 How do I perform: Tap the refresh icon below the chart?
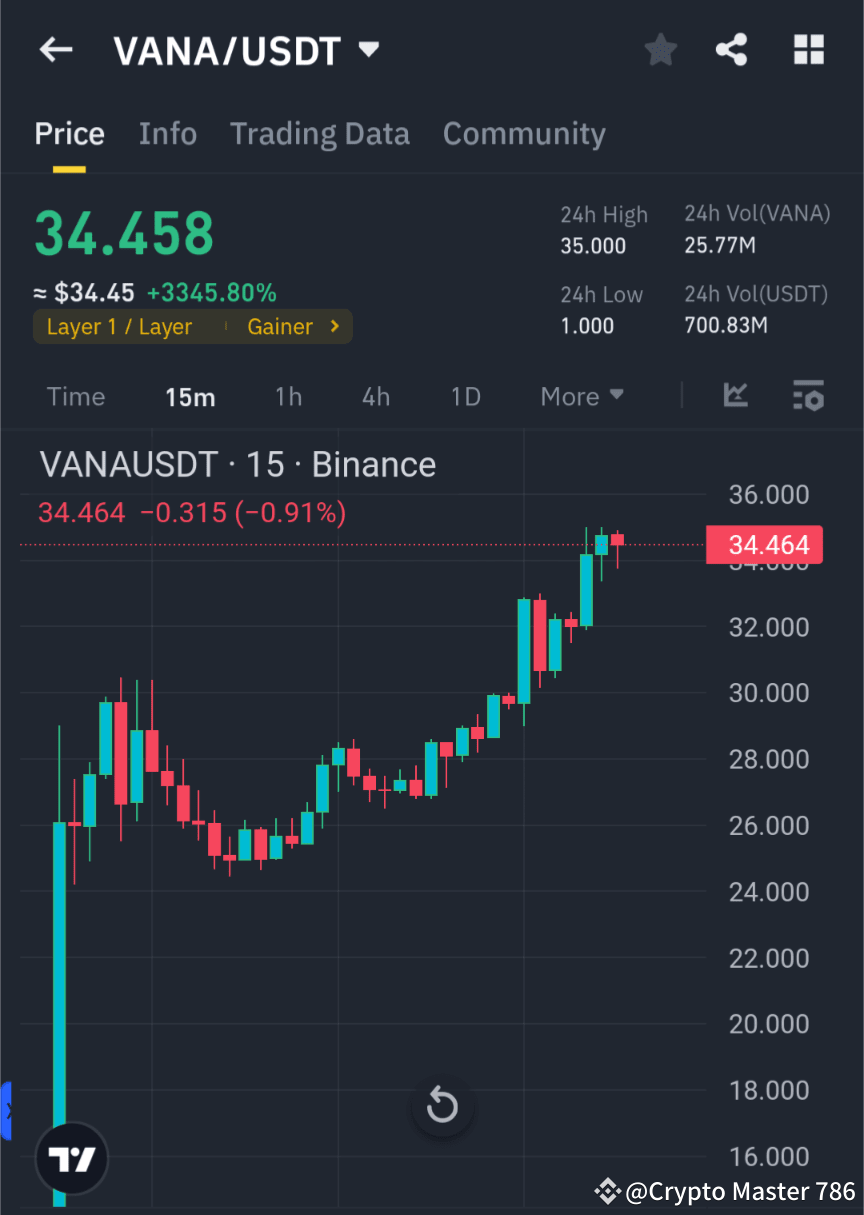pyautogui.click(x=442, y=1106)
